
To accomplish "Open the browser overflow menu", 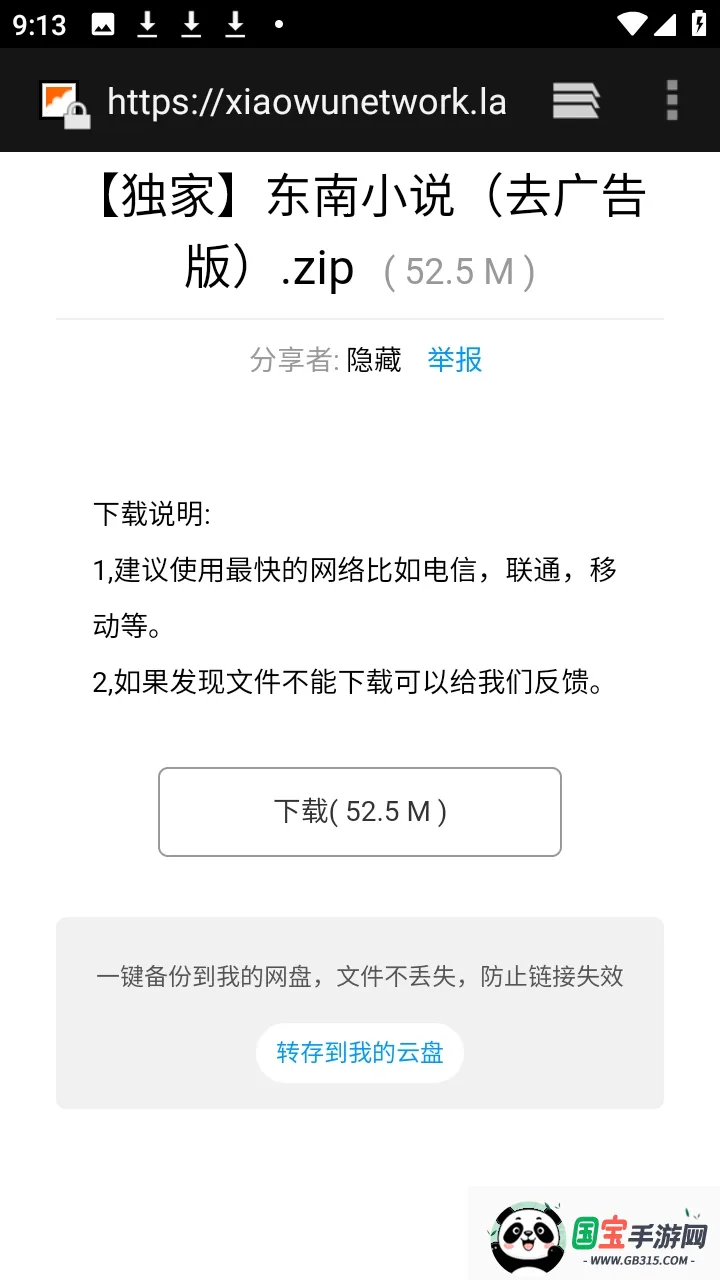I will [669, 100].
